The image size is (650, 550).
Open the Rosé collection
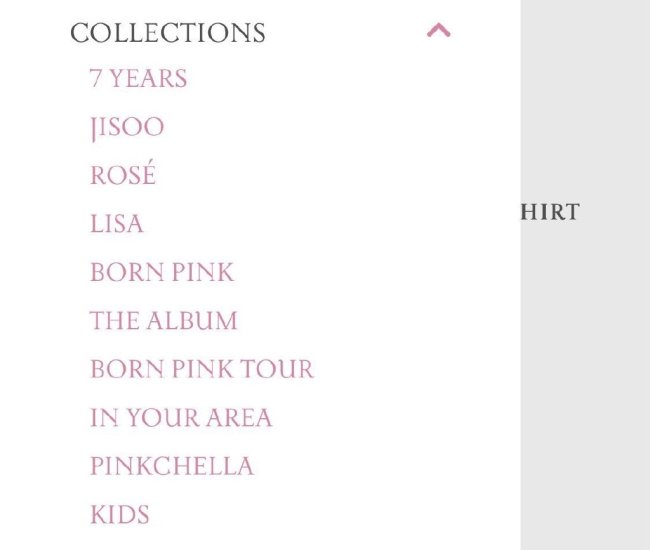123,176
